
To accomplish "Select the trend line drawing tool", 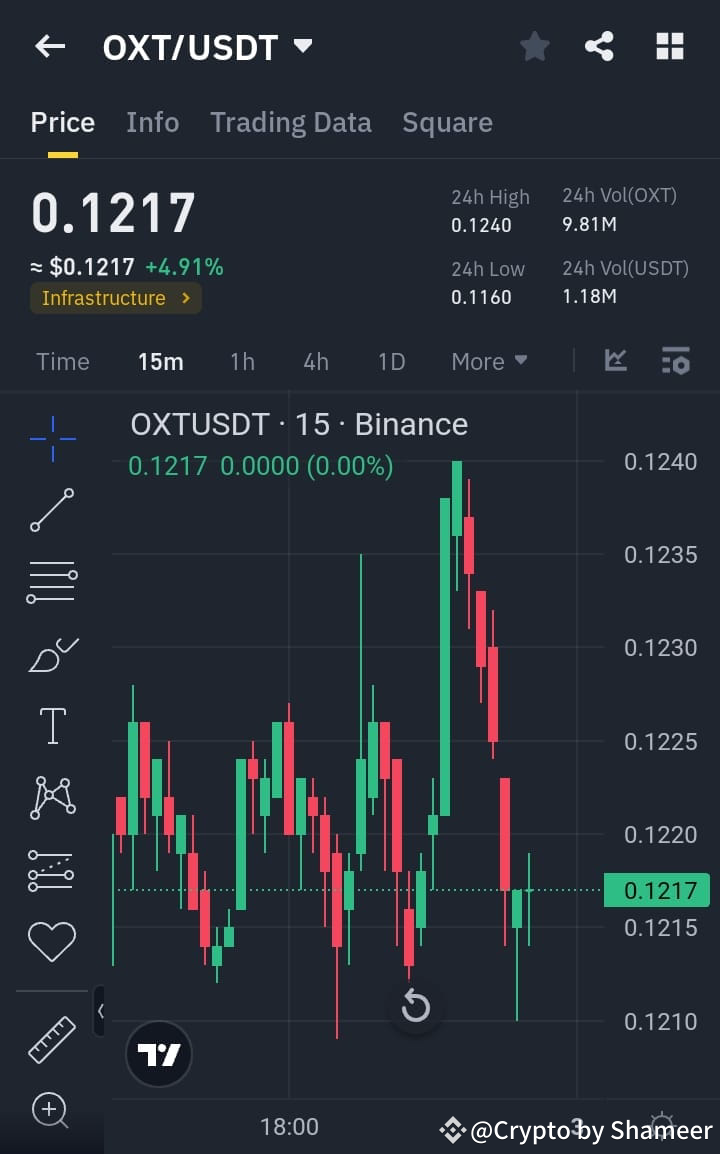I will tap(52, 510).
